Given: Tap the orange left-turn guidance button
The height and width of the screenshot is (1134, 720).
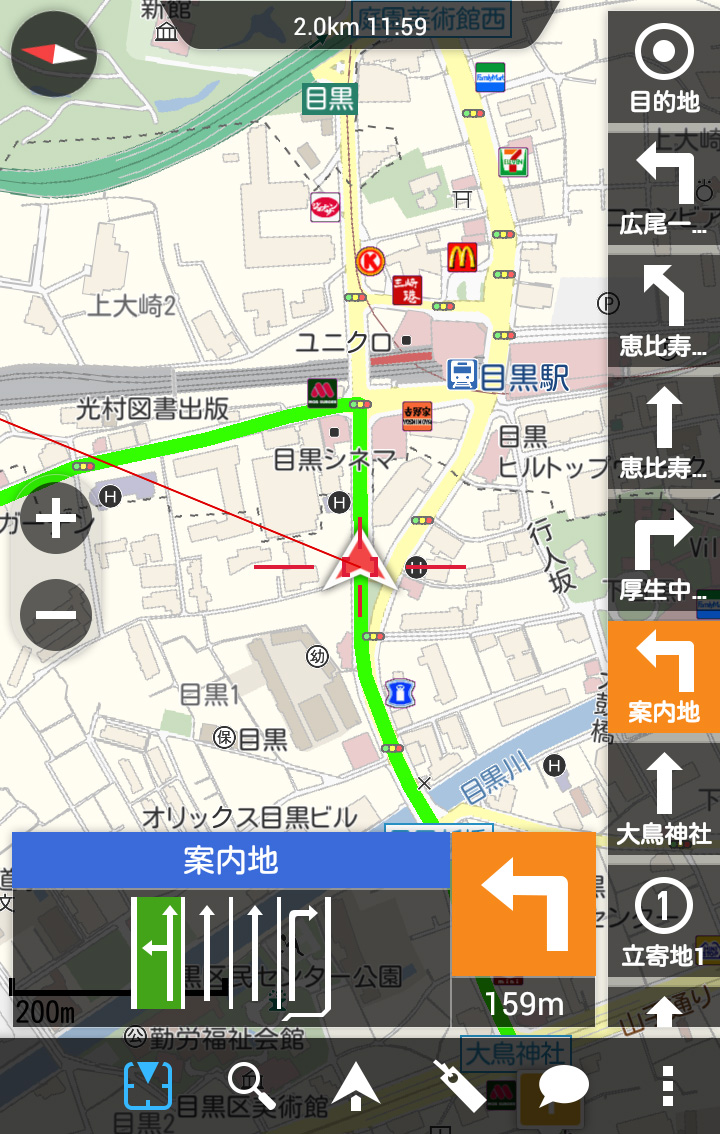Looking at the screenshot, I should [523, 904].
